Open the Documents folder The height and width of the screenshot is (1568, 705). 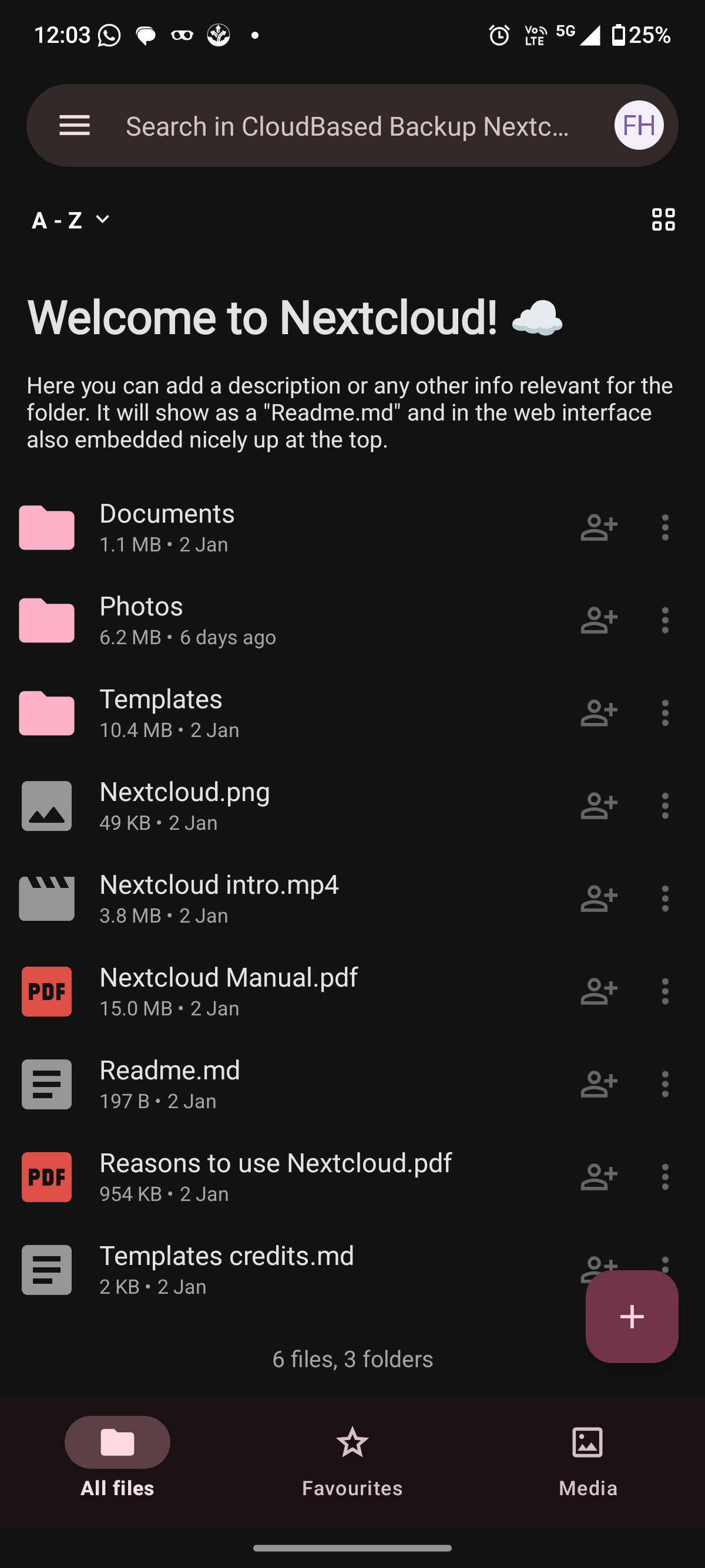click(x=244, y=527)
